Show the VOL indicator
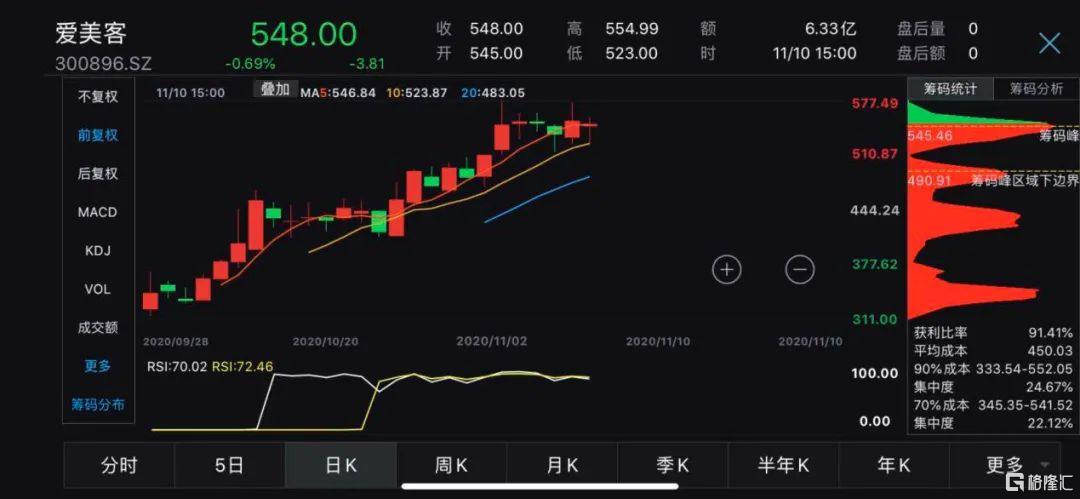 [98, 289]
